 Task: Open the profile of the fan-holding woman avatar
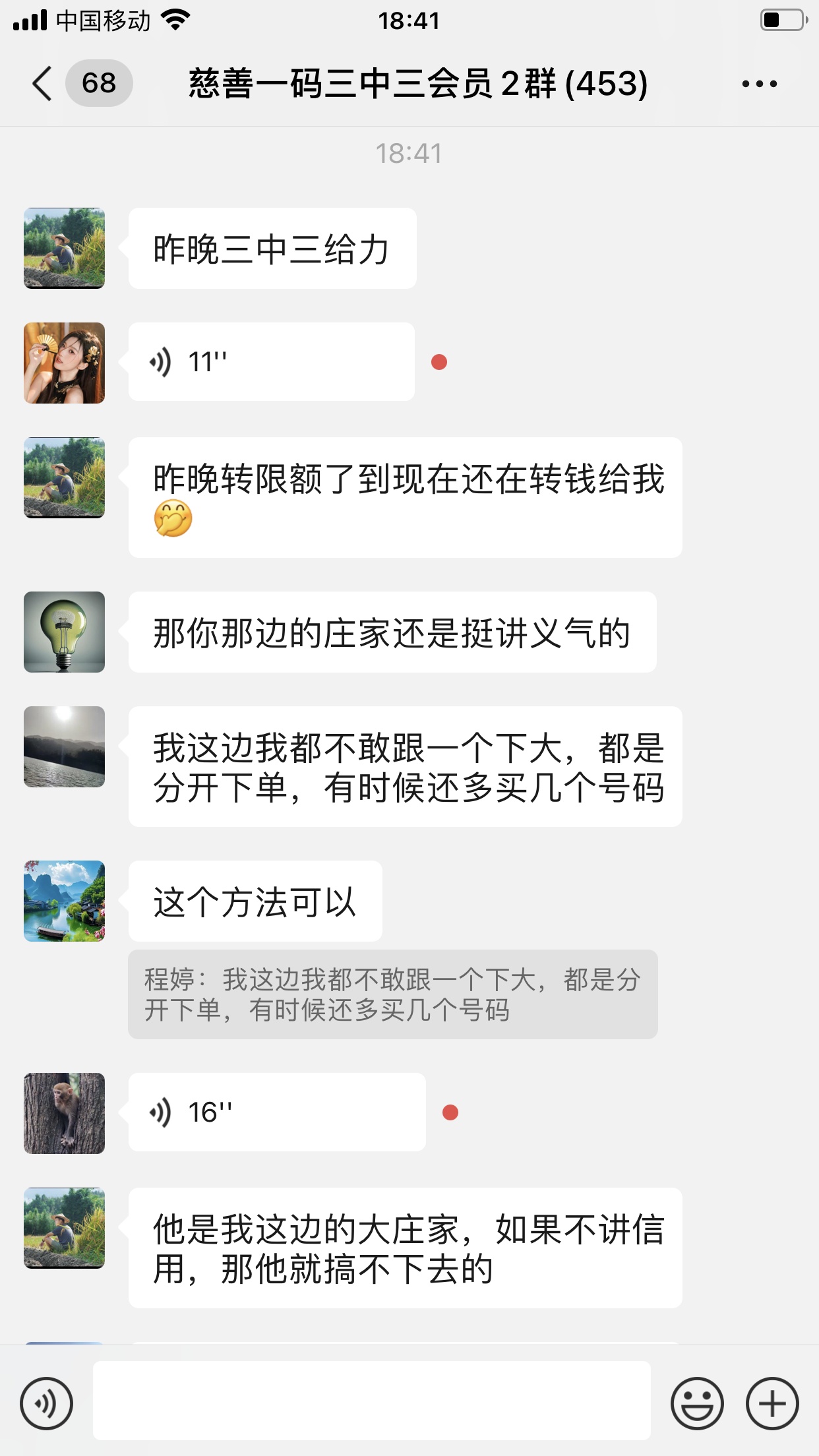(65, 363)
